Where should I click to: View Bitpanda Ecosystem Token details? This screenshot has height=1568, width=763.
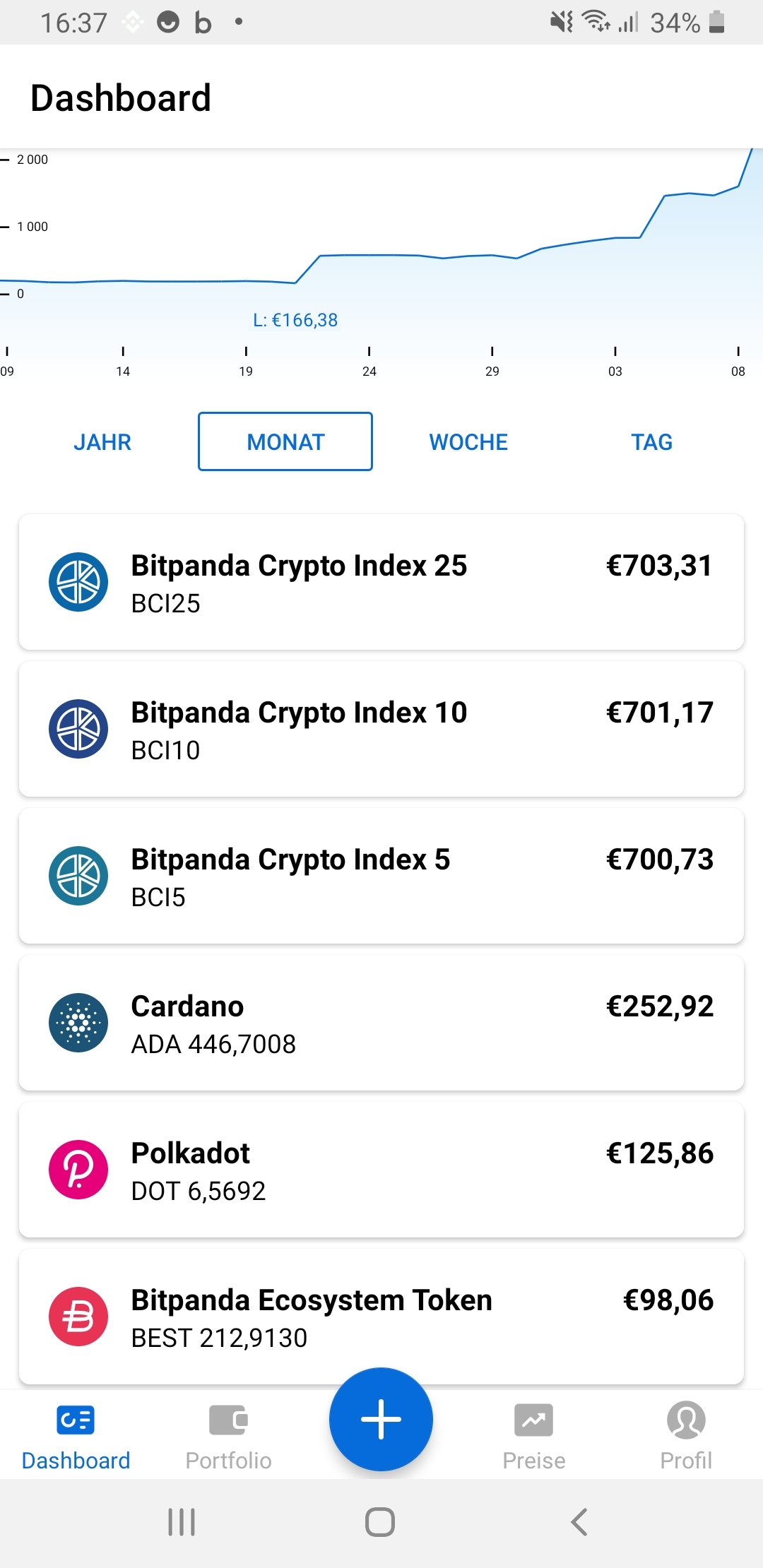pyautogui.click(x=381, y=1317)
